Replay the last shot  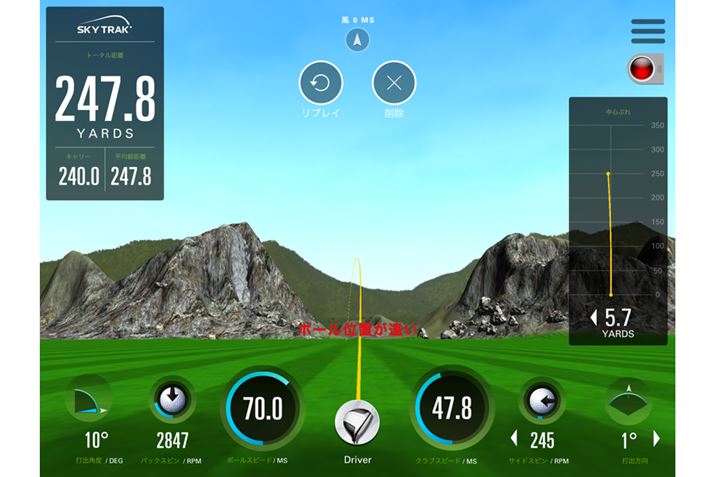[x=321, y=82]
